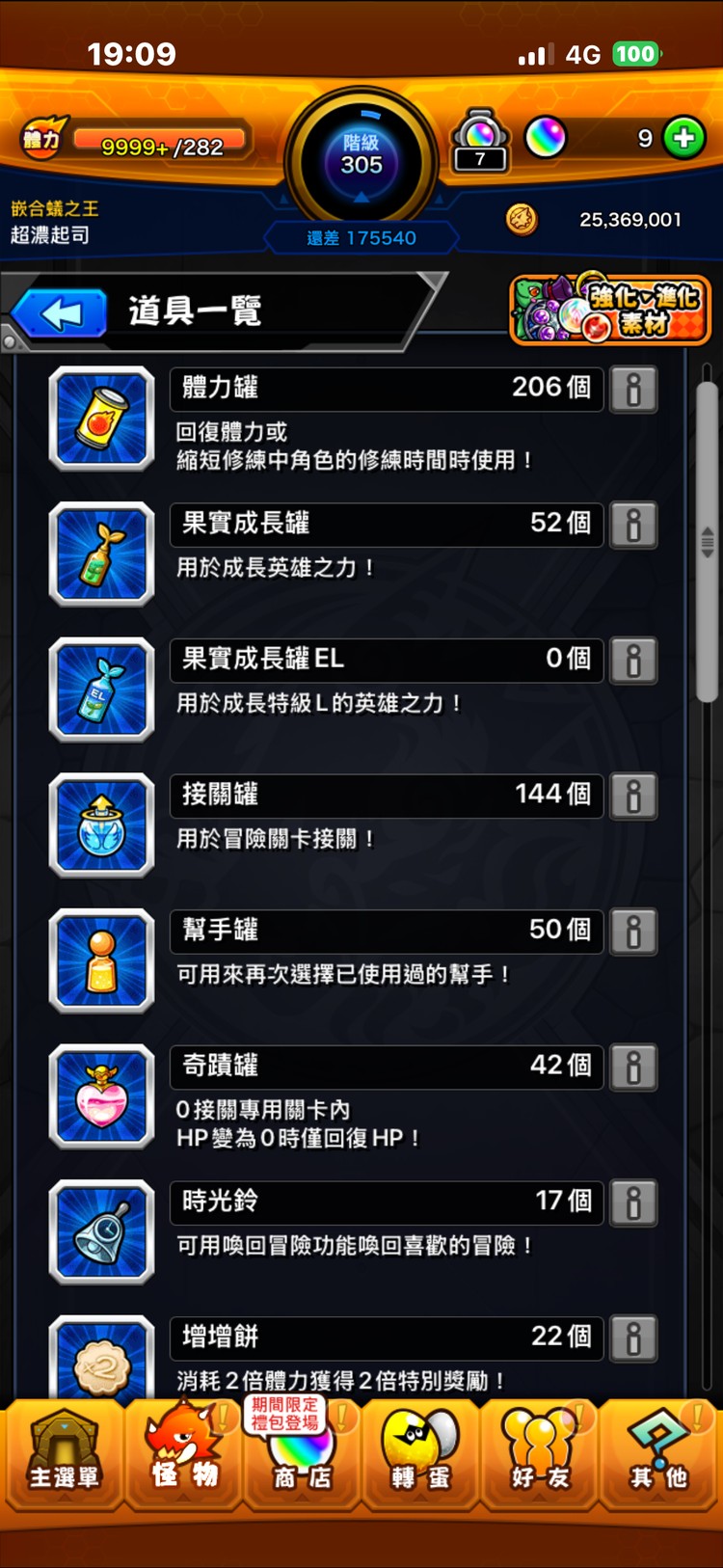Screen dimensions: 723x1568
Task: Show info for 接關罐 item
Action: tap(633, 796)
